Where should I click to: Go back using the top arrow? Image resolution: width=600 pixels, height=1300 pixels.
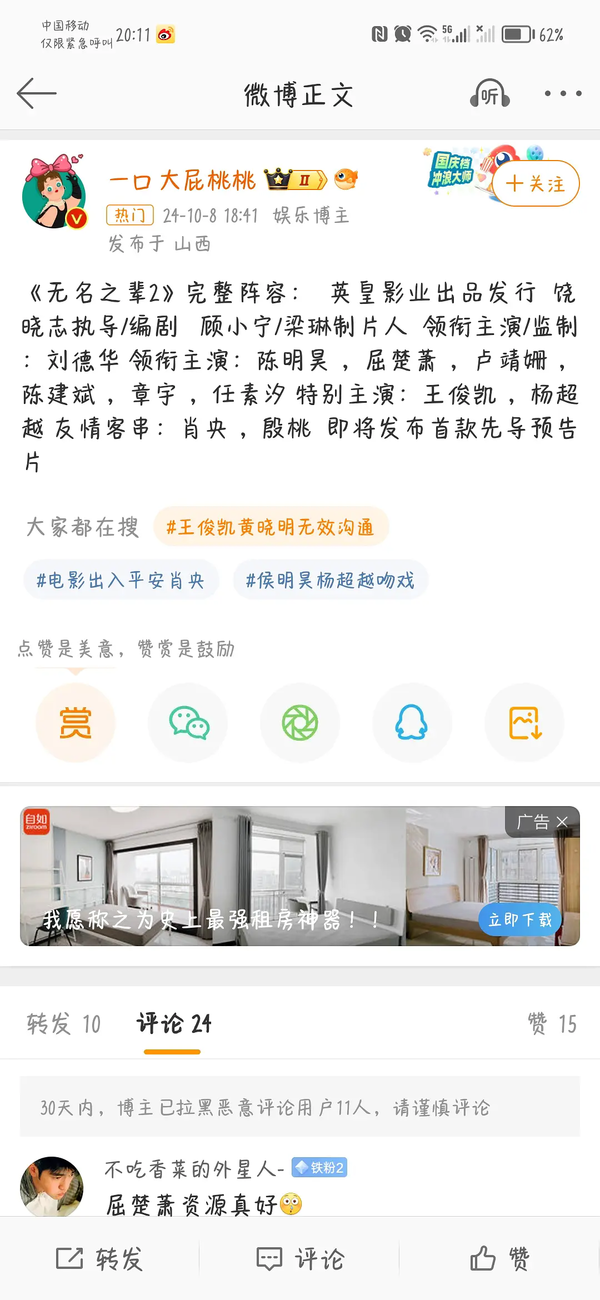36,94
